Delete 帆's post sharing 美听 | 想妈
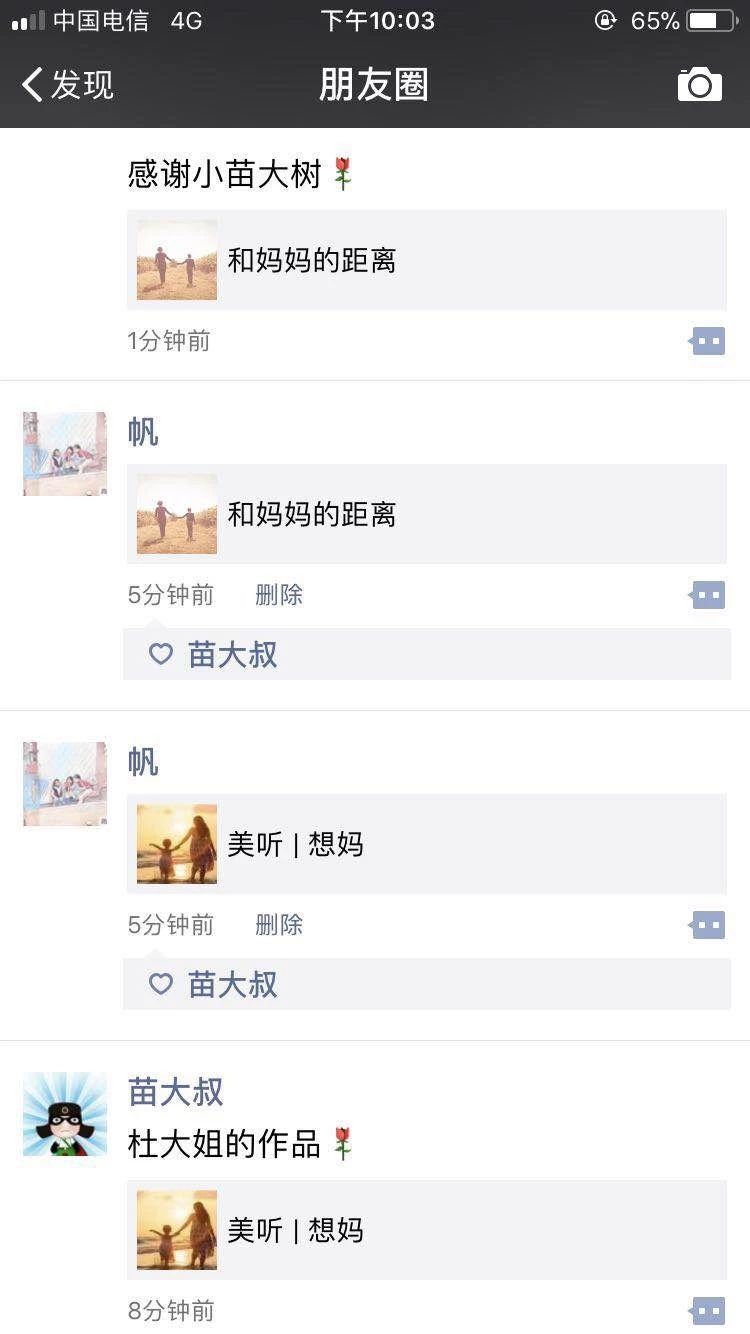 tap(279, 925)
